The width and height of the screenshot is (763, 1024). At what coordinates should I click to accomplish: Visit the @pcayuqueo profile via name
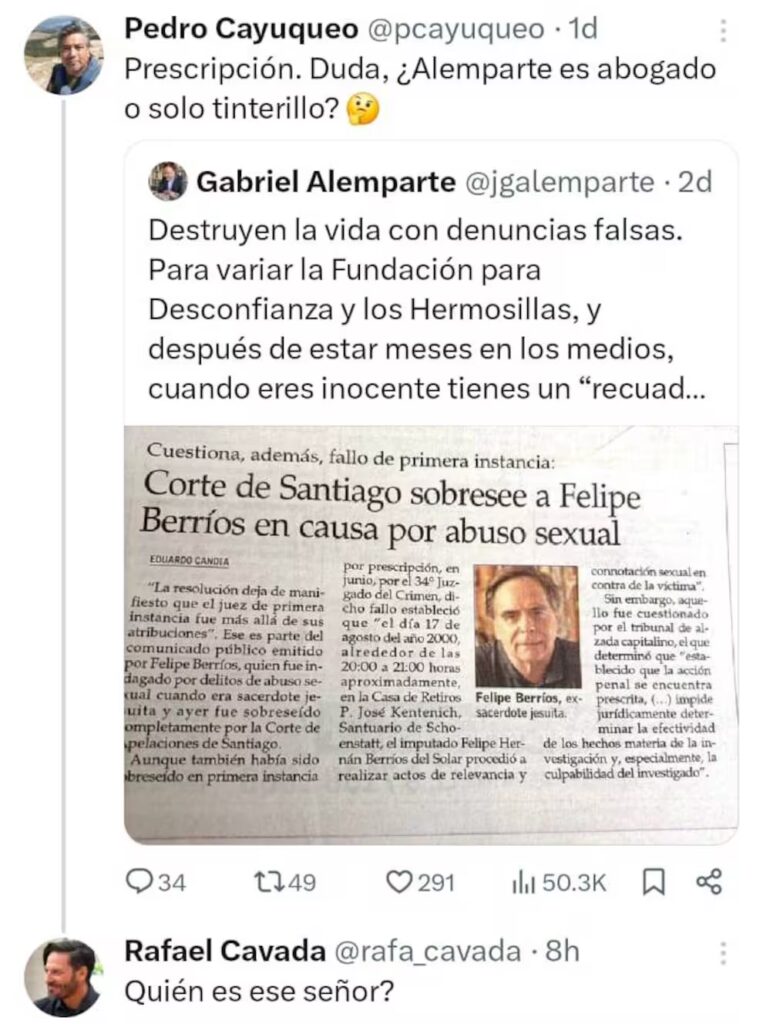(x=240, y=30)
